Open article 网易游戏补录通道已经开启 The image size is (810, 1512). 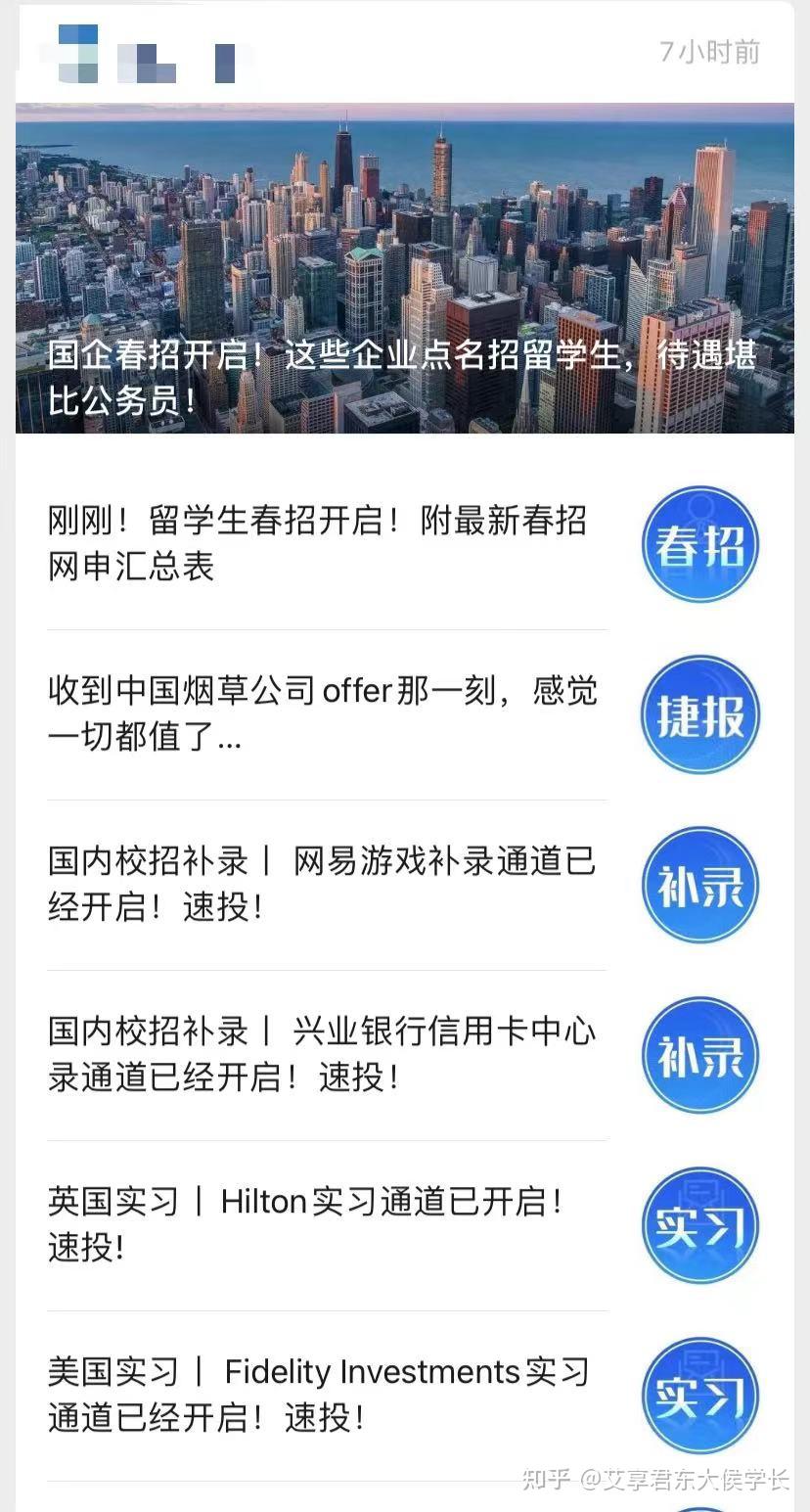click(x=404, y=885)
